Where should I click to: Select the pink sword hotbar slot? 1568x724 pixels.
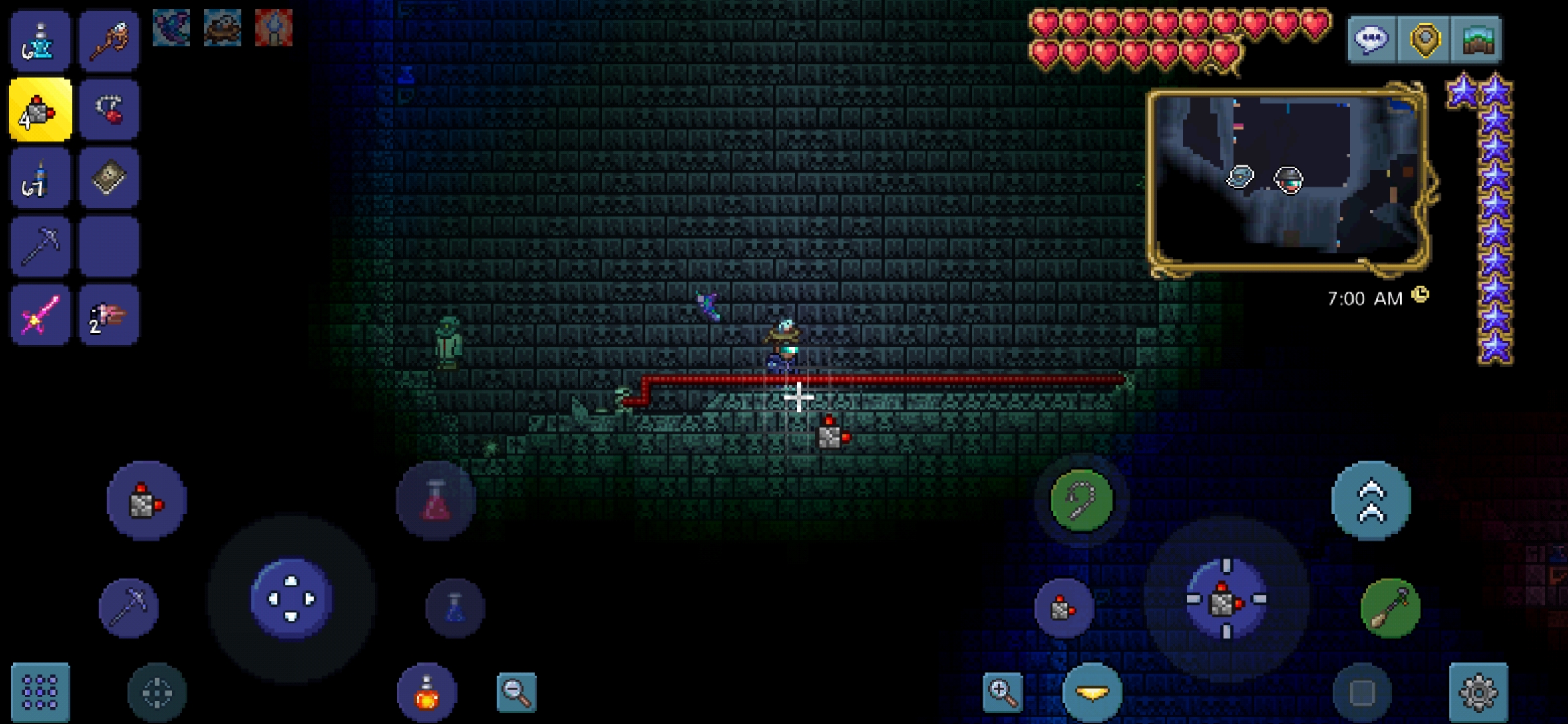pyautogui.click(x=40, y=314)
